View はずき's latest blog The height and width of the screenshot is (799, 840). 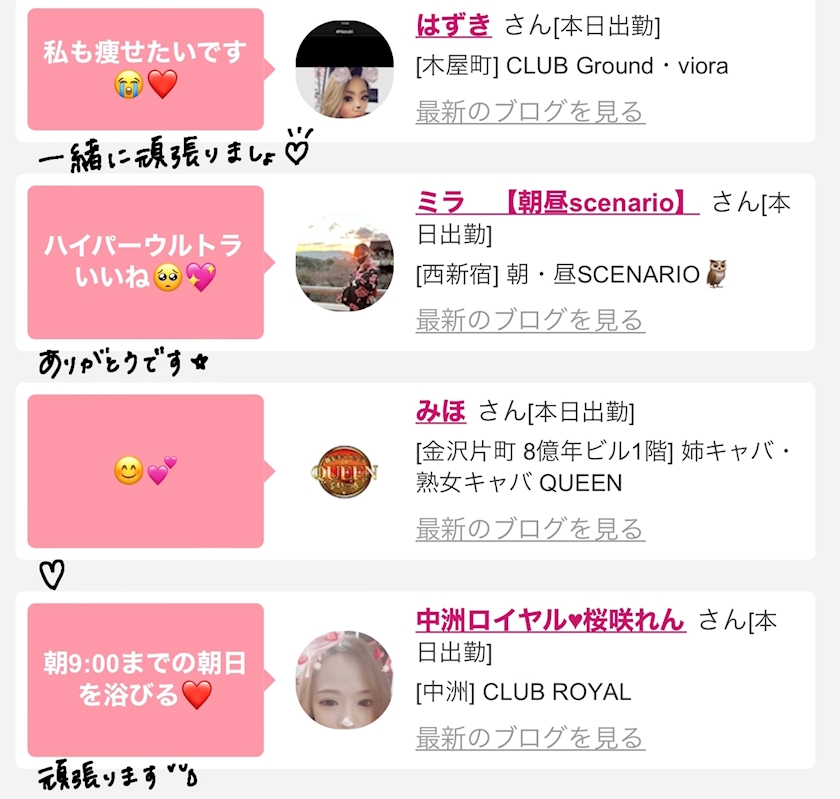coord(530,112)
